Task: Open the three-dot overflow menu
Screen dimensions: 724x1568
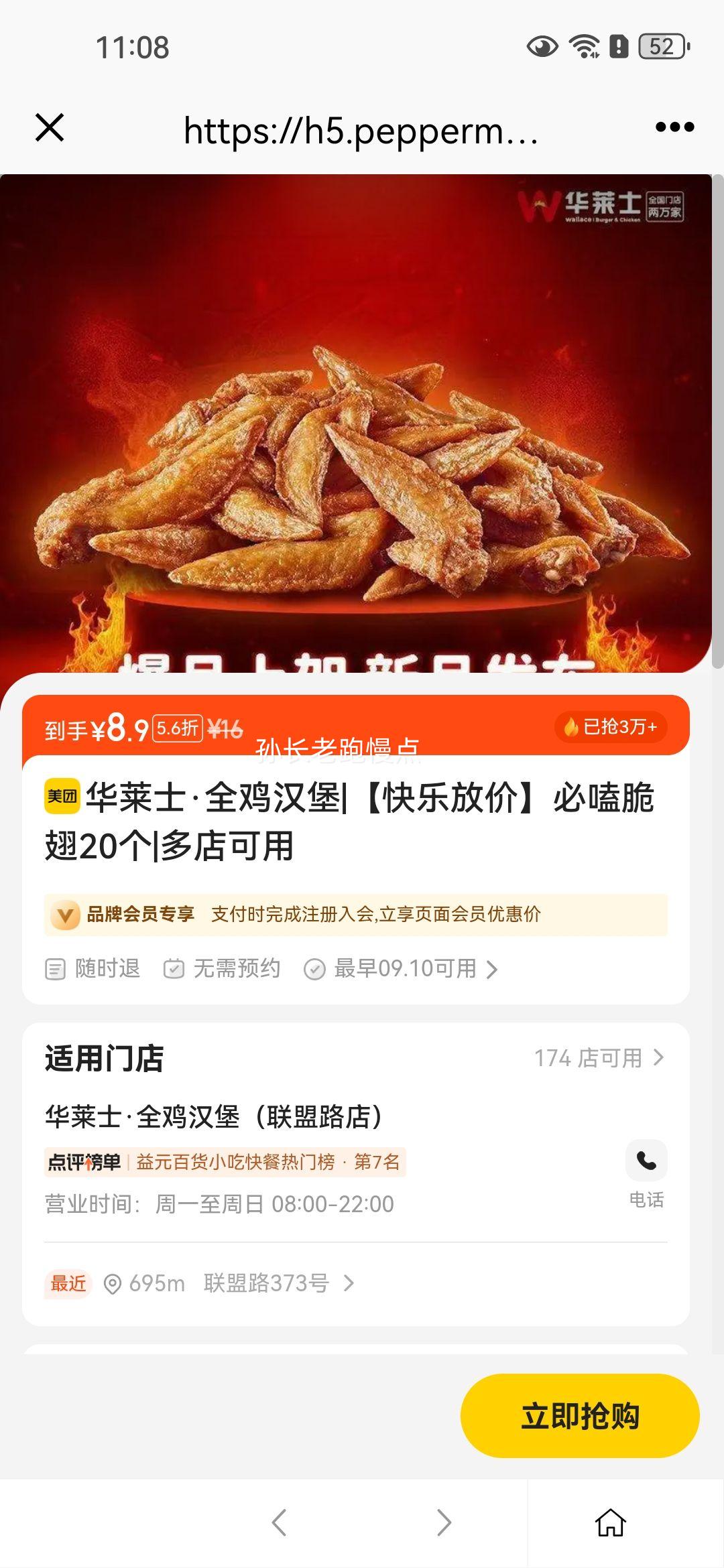Action: click(674, 127)
